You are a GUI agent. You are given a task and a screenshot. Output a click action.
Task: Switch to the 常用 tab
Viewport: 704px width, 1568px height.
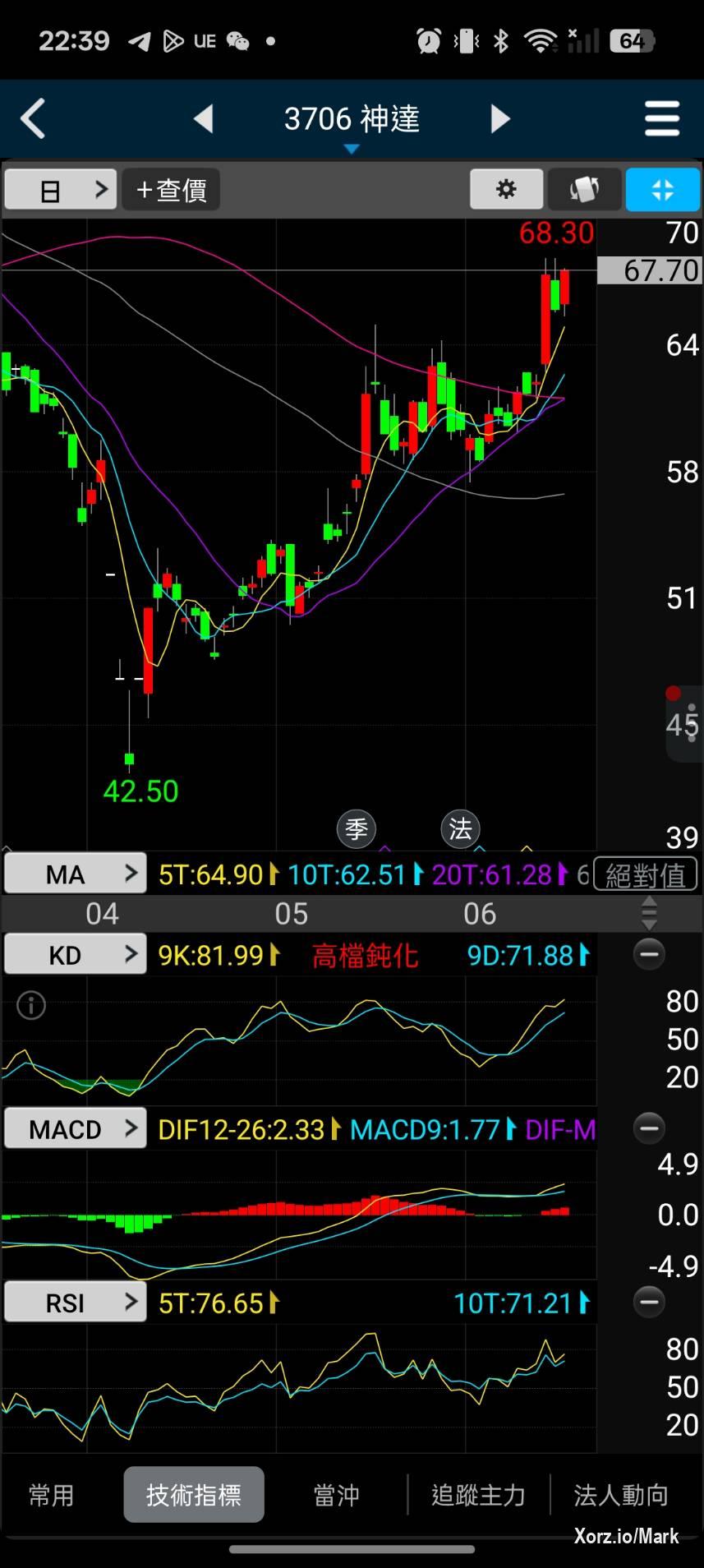coord(51,1494)
